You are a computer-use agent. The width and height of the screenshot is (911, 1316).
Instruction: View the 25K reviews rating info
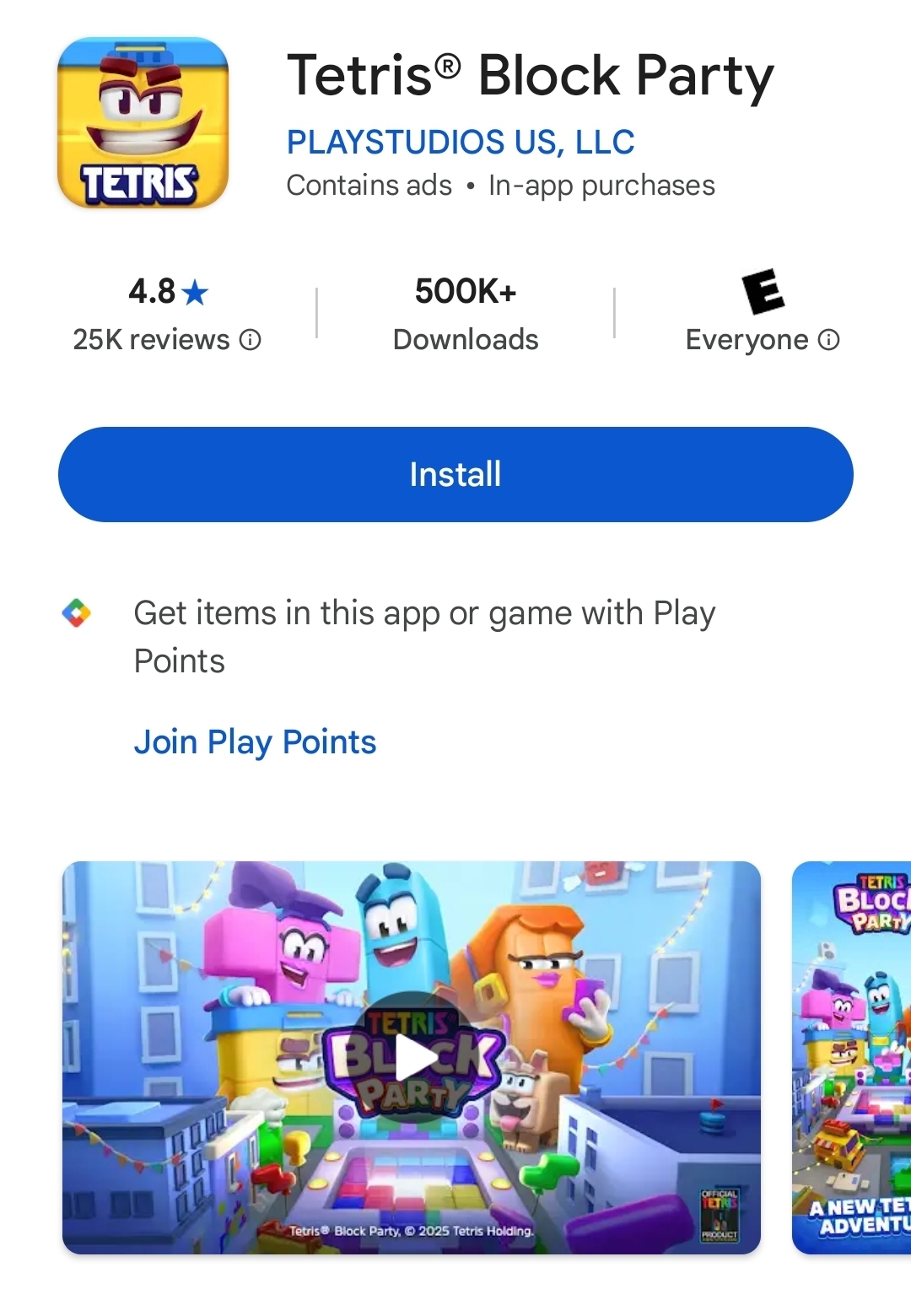coord(250,340)
